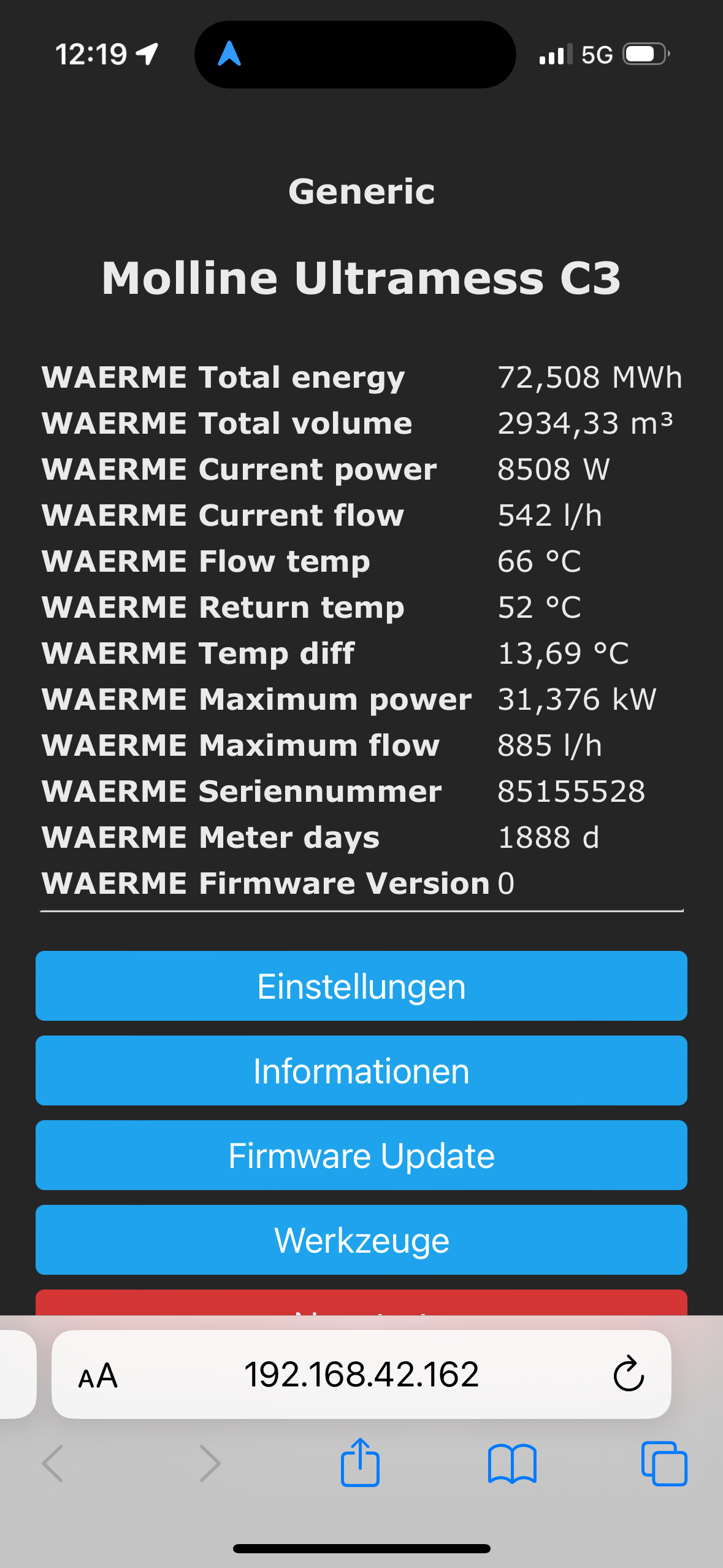Open the AA reader settings
This screenshot has height=1568, width=723.
tap(98, 1375)
